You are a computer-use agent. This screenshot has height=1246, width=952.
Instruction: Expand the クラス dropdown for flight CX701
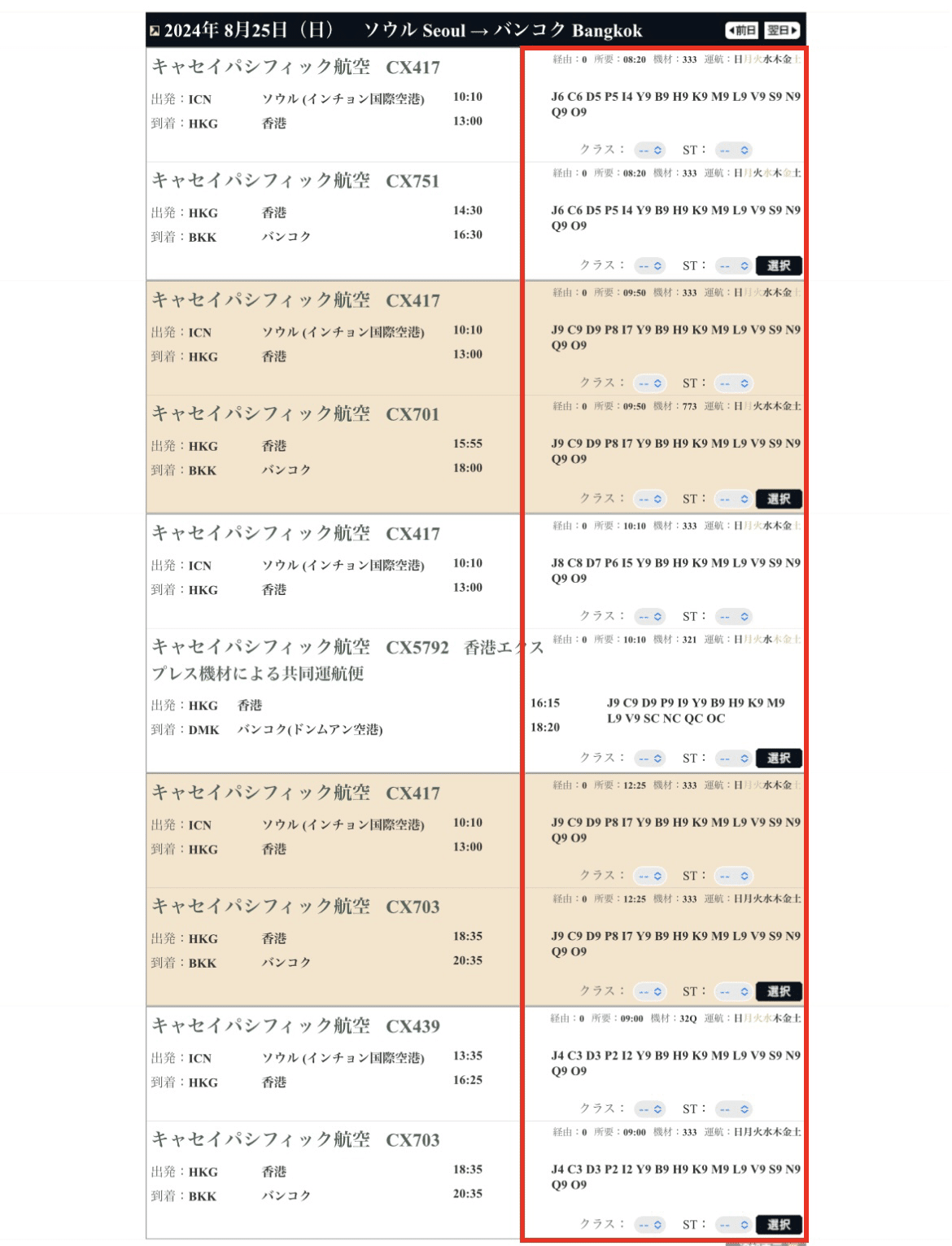tap(650, 499)
